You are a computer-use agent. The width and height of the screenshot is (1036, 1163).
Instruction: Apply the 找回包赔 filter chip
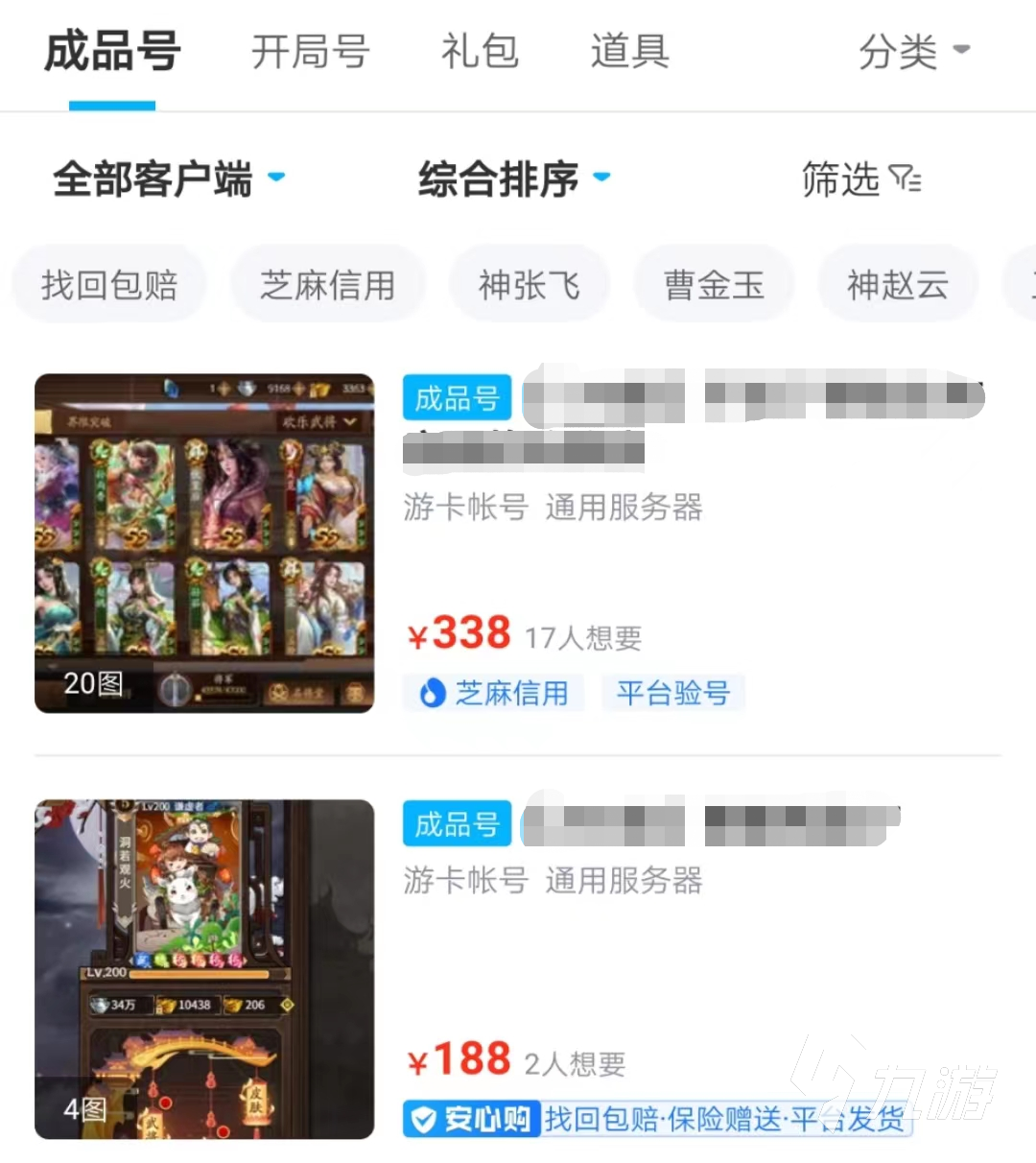click(109, 285)
